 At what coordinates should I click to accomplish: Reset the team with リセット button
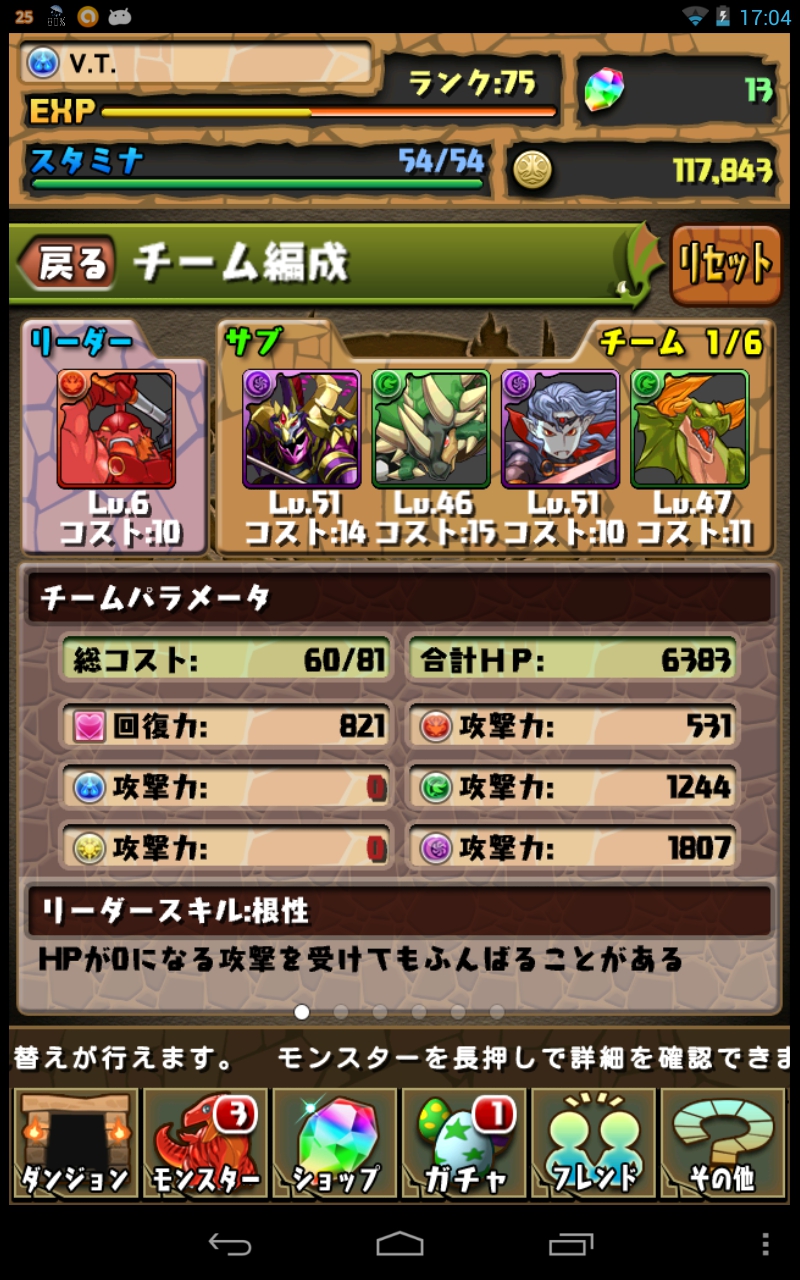coord(725,265)
